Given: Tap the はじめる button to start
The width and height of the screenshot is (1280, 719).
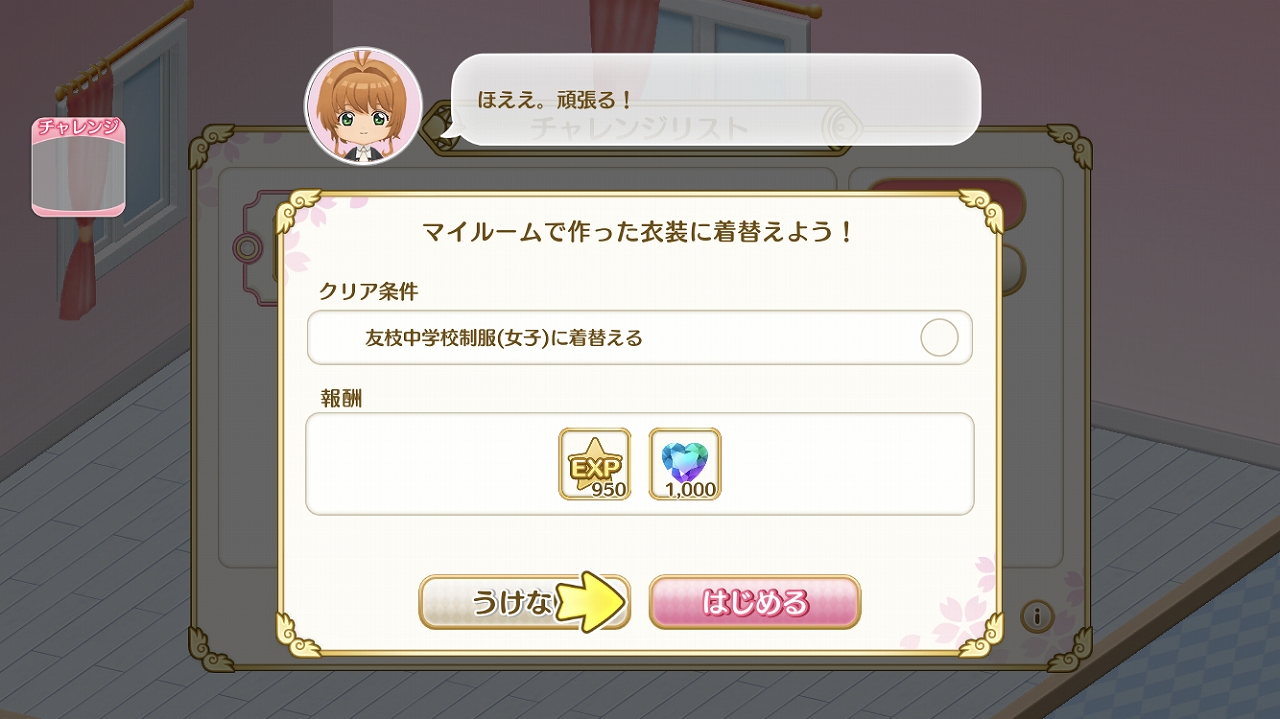Looking at the screenshot, I should [754, 602].
